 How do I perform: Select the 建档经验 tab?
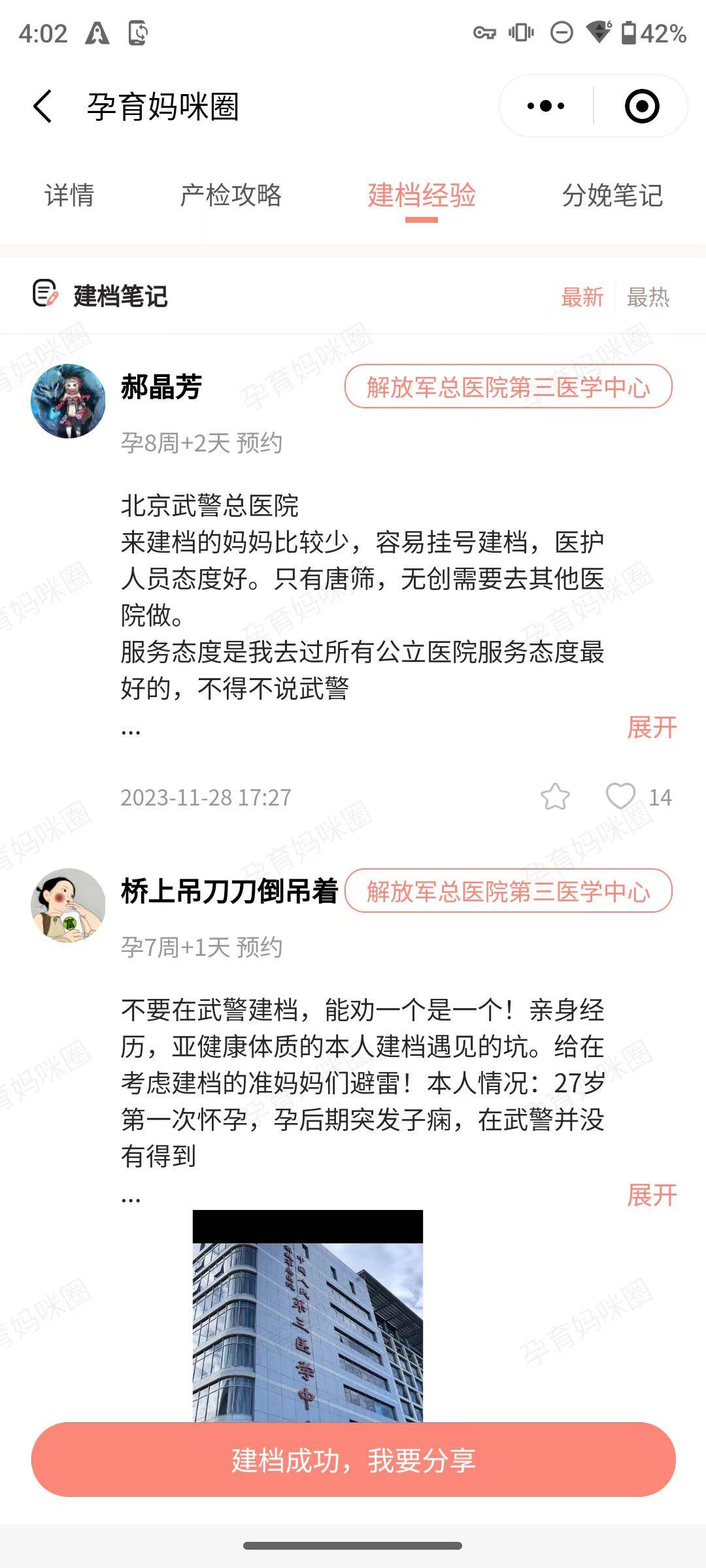(422, 195)
